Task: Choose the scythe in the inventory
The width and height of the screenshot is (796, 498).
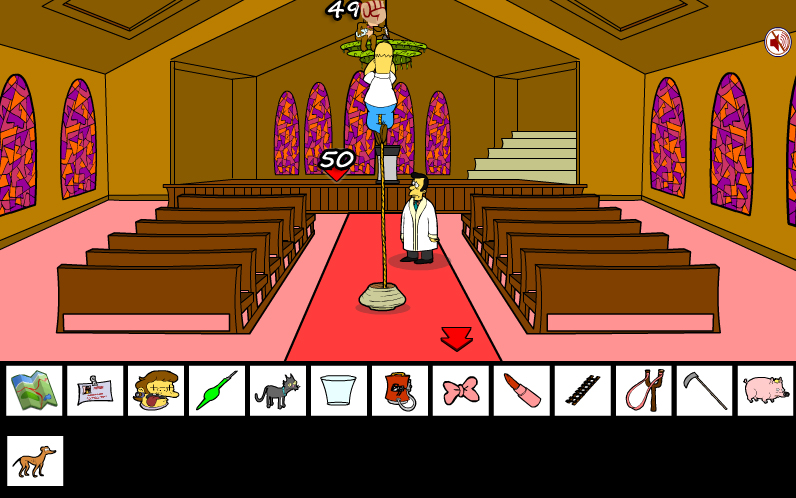Action: pos(704,390)
